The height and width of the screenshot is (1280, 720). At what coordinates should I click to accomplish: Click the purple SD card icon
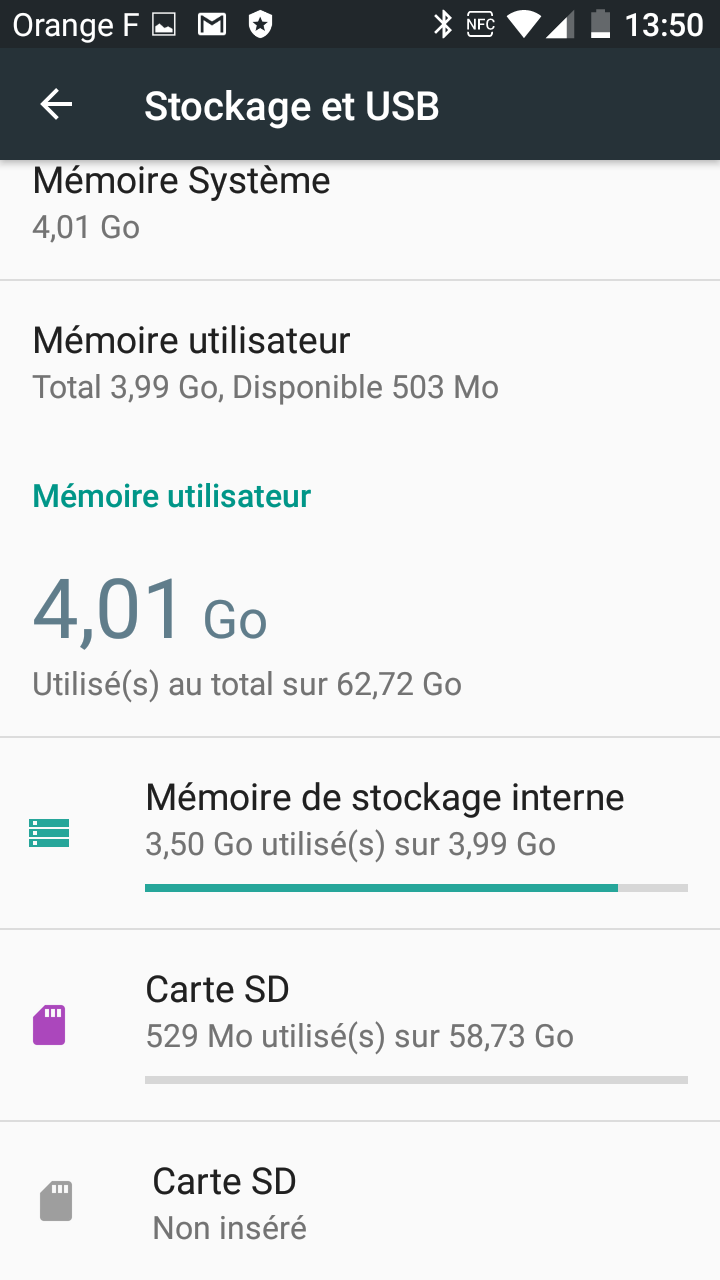[x=48, y=1024]
